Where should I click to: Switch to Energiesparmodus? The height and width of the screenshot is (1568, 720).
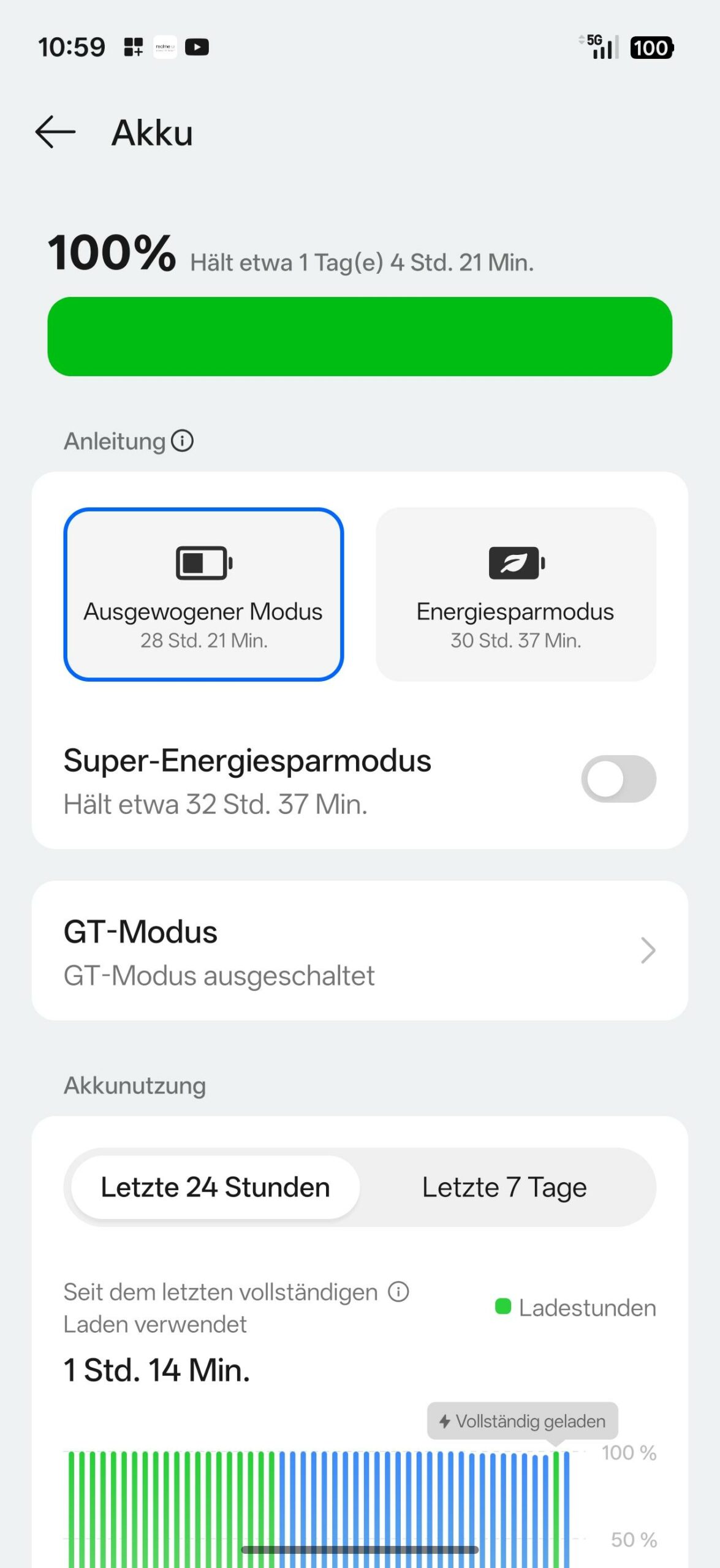tap(515, 594)
